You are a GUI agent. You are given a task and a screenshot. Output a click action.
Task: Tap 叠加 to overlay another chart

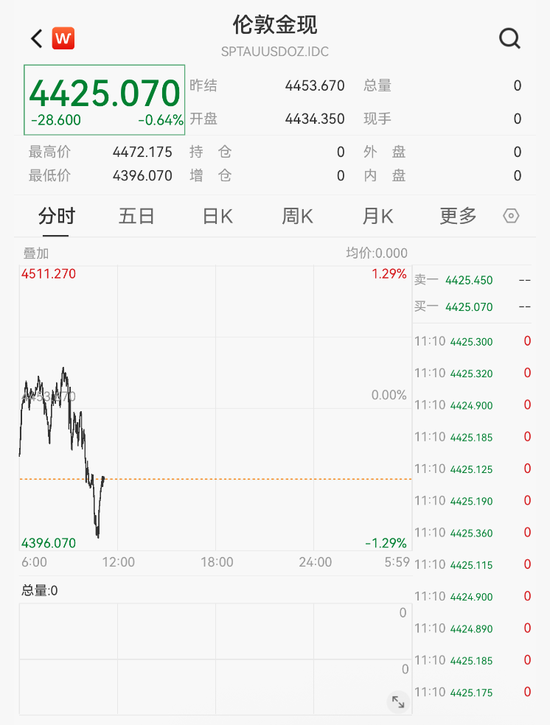click(x=36, y=253)
